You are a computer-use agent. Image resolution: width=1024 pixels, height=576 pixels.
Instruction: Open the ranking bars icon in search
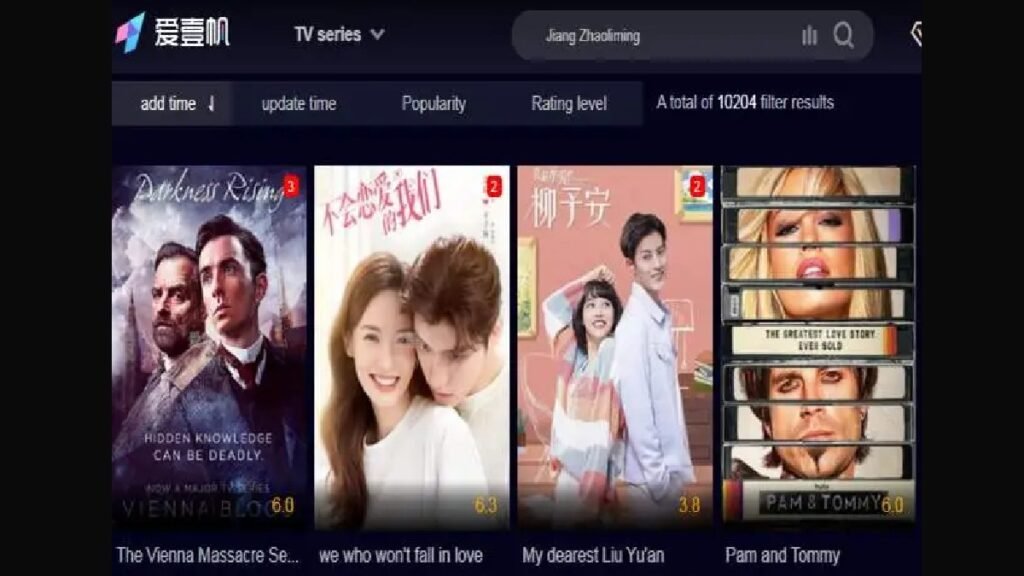tap(809, 36)
